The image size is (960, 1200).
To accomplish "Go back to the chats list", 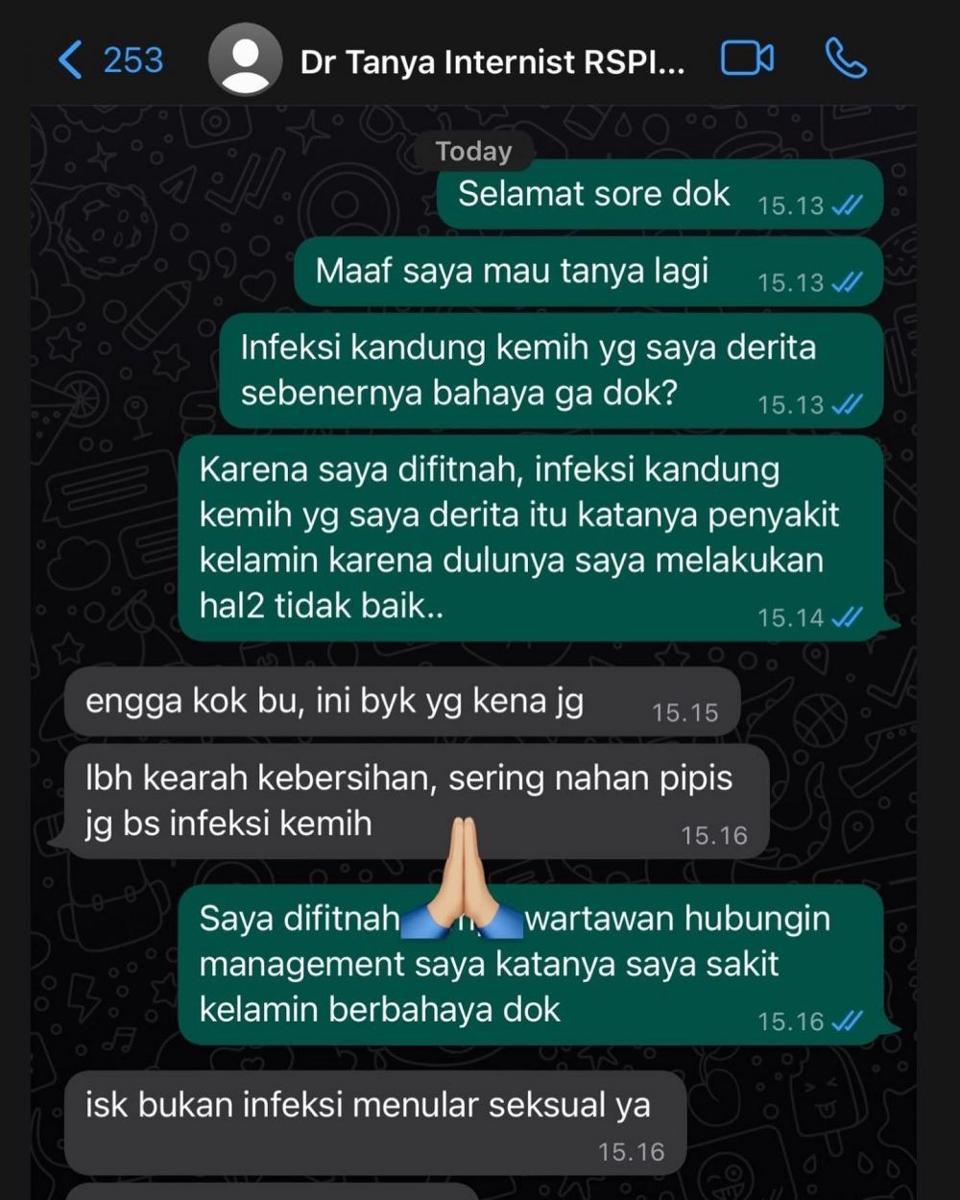I will click(108, 60).
